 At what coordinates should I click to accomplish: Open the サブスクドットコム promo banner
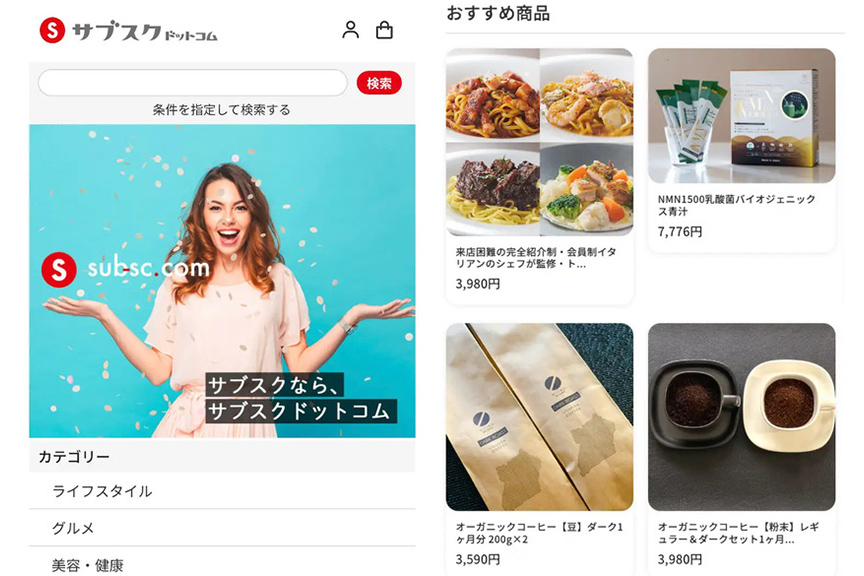point(222,281)
